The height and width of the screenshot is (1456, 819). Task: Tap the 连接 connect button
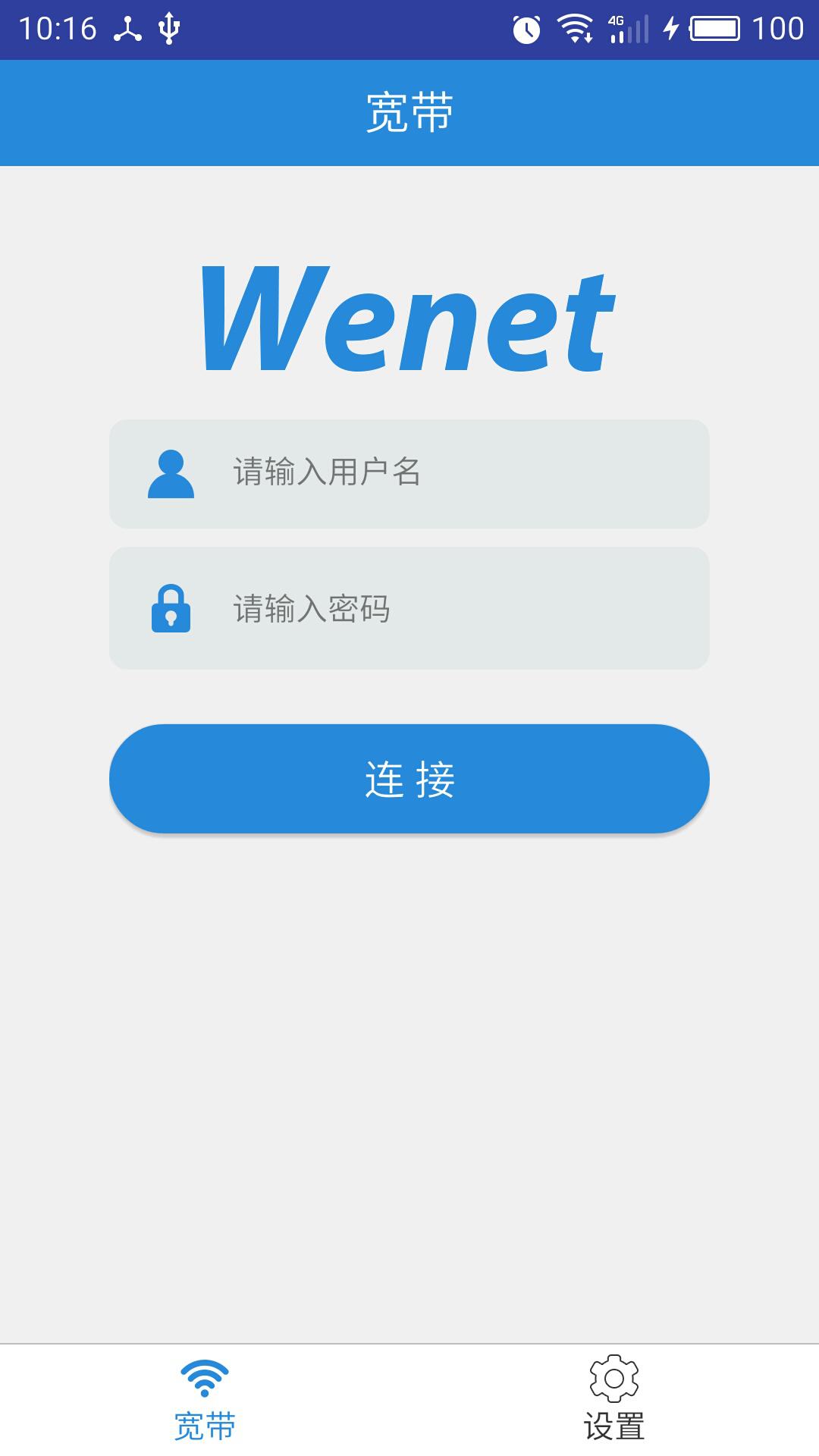pos(409,779)
